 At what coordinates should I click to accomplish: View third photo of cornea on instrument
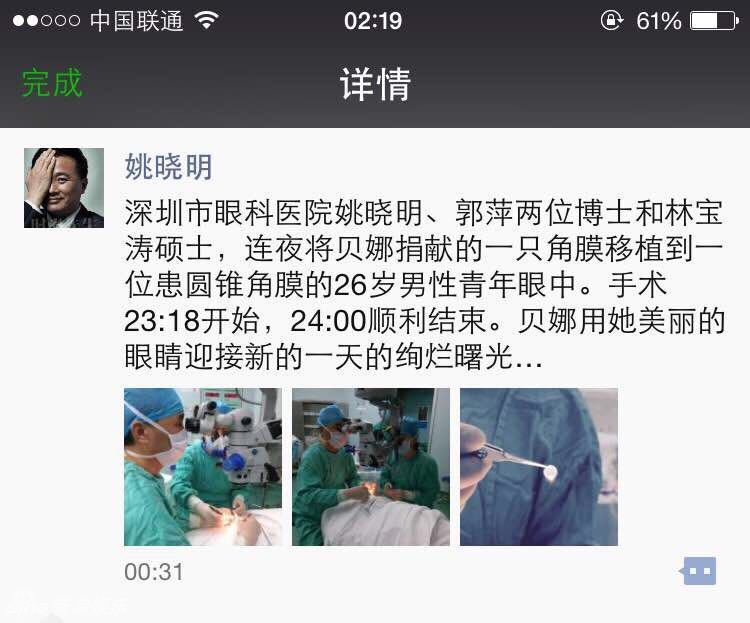coord(539,467)
